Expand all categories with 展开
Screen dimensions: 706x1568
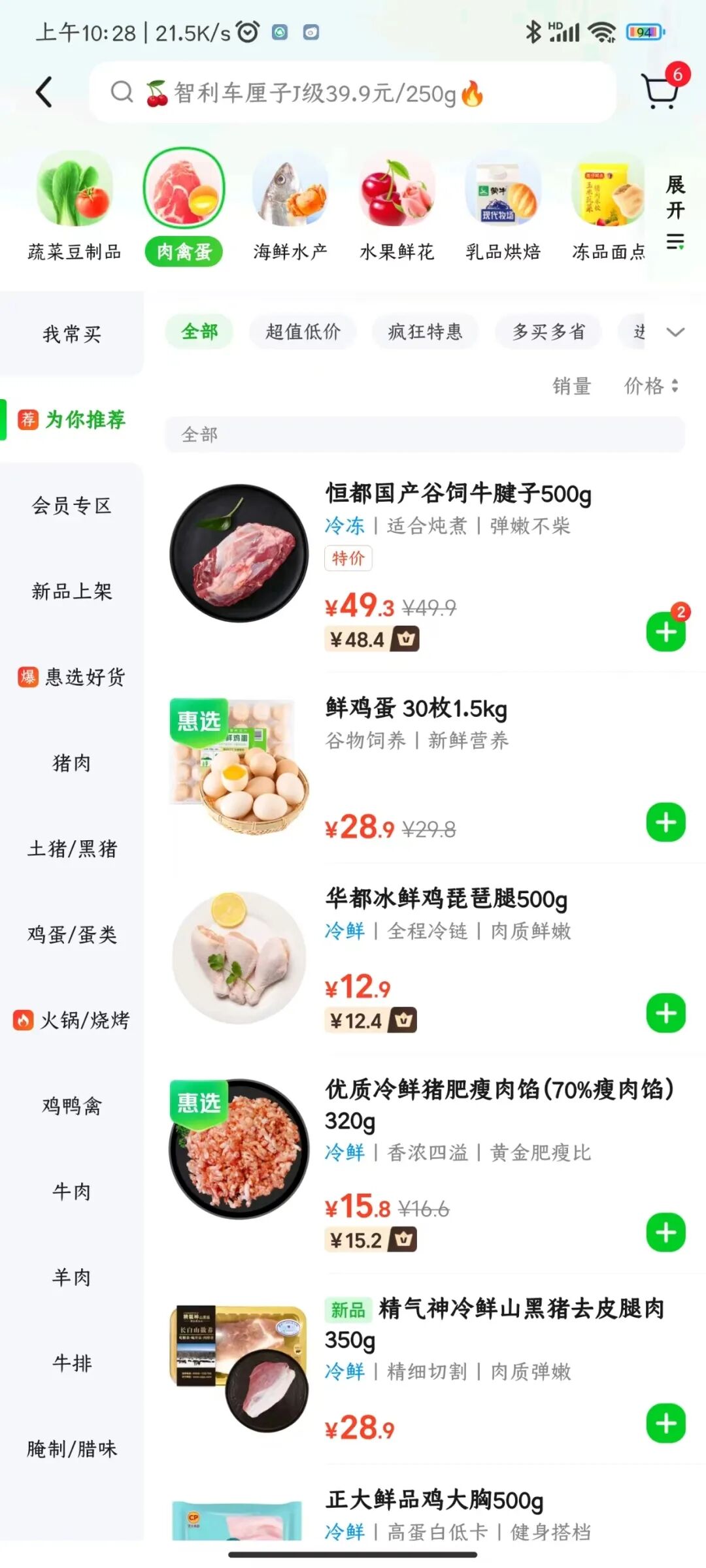(675, 211)
